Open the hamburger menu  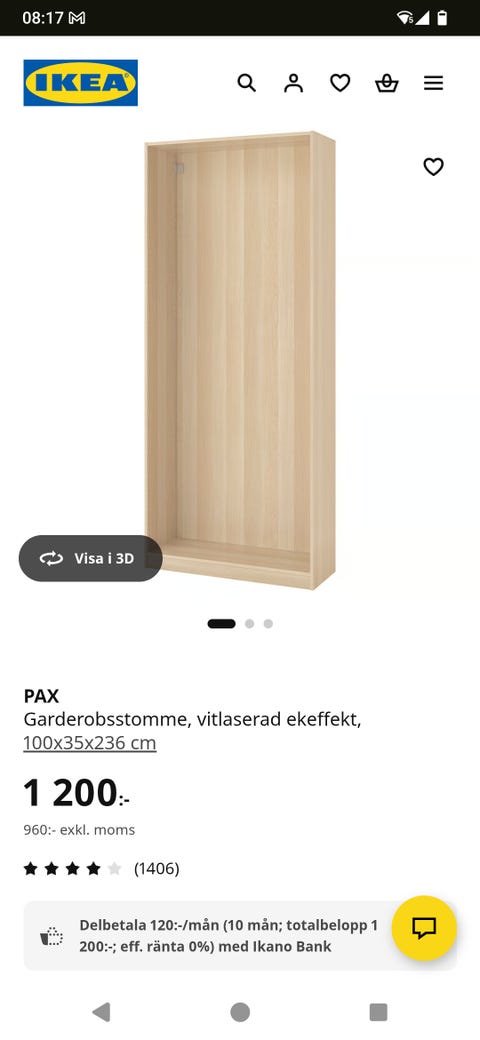pyautogui.click(x=434, y=83)
